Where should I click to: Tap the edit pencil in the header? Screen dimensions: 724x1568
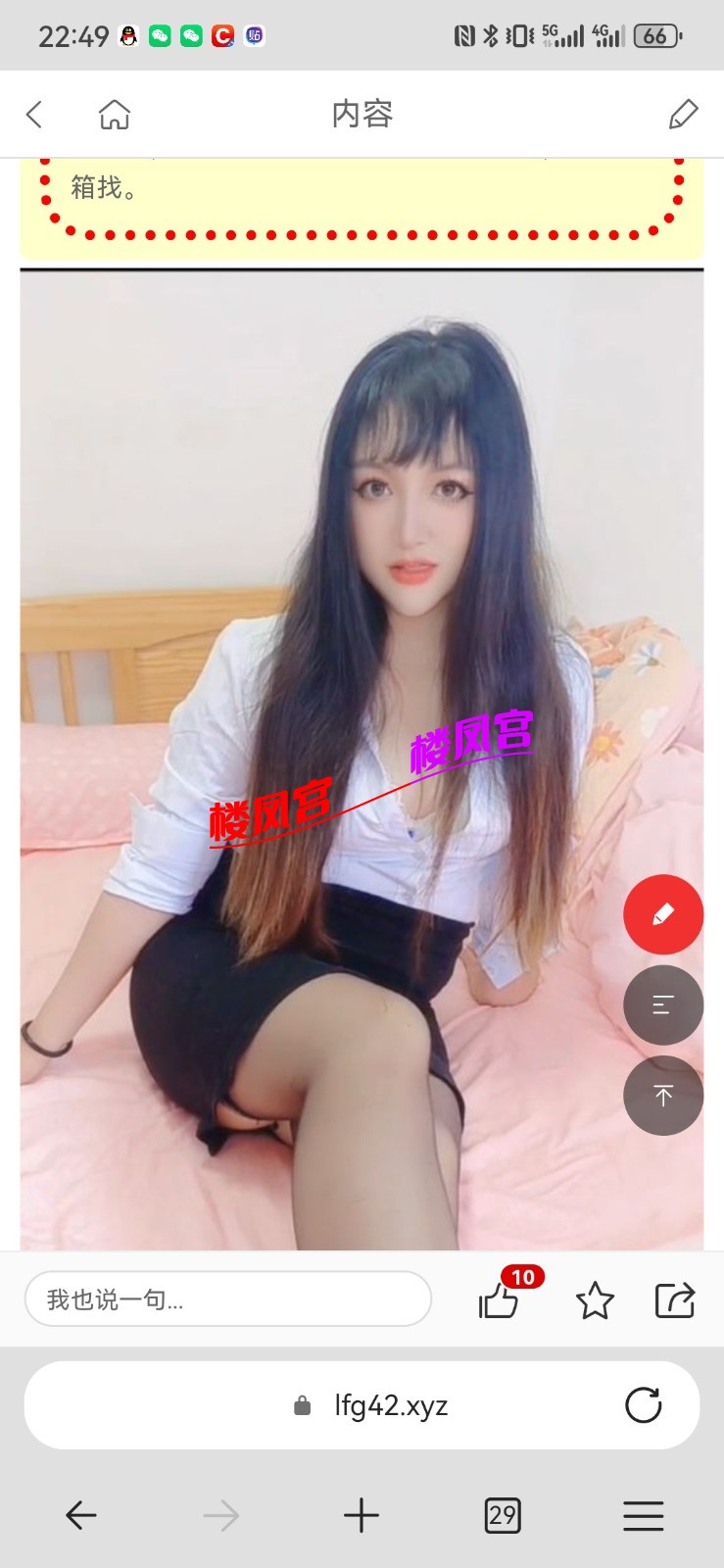(683, 115)
